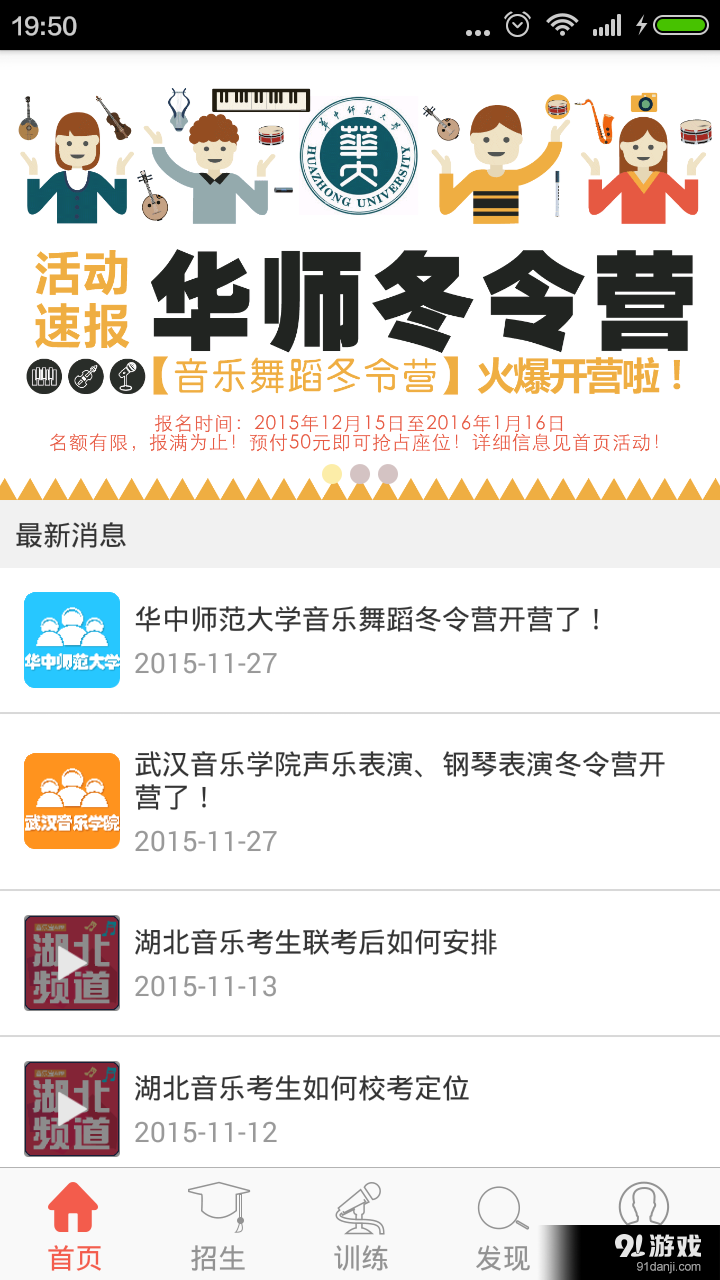Open 华中师范大学音乐舞蹈冬令营开营了 news
Screen dimensions: 720x1280
[x=368, y=640]
